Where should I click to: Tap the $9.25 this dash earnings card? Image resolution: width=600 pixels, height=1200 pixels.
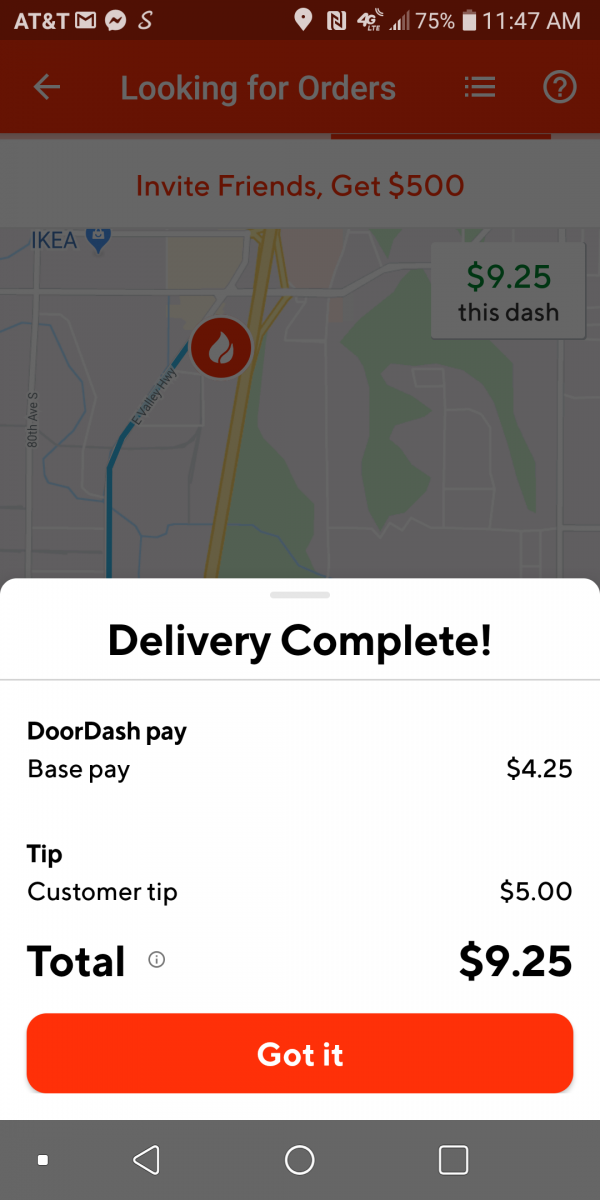508,291
